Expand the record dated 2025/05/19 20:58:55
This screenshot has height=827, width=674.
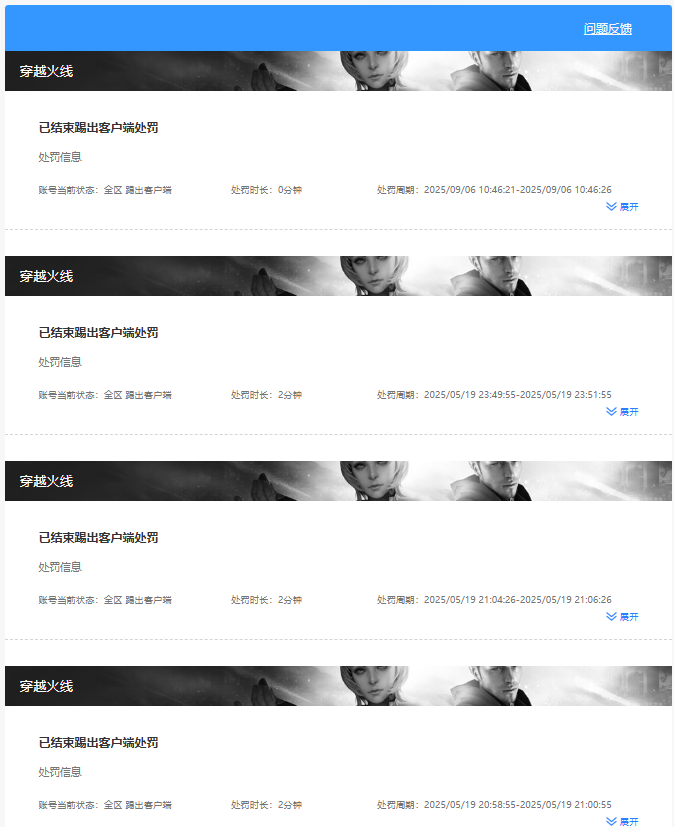click(x=622, y=821)
